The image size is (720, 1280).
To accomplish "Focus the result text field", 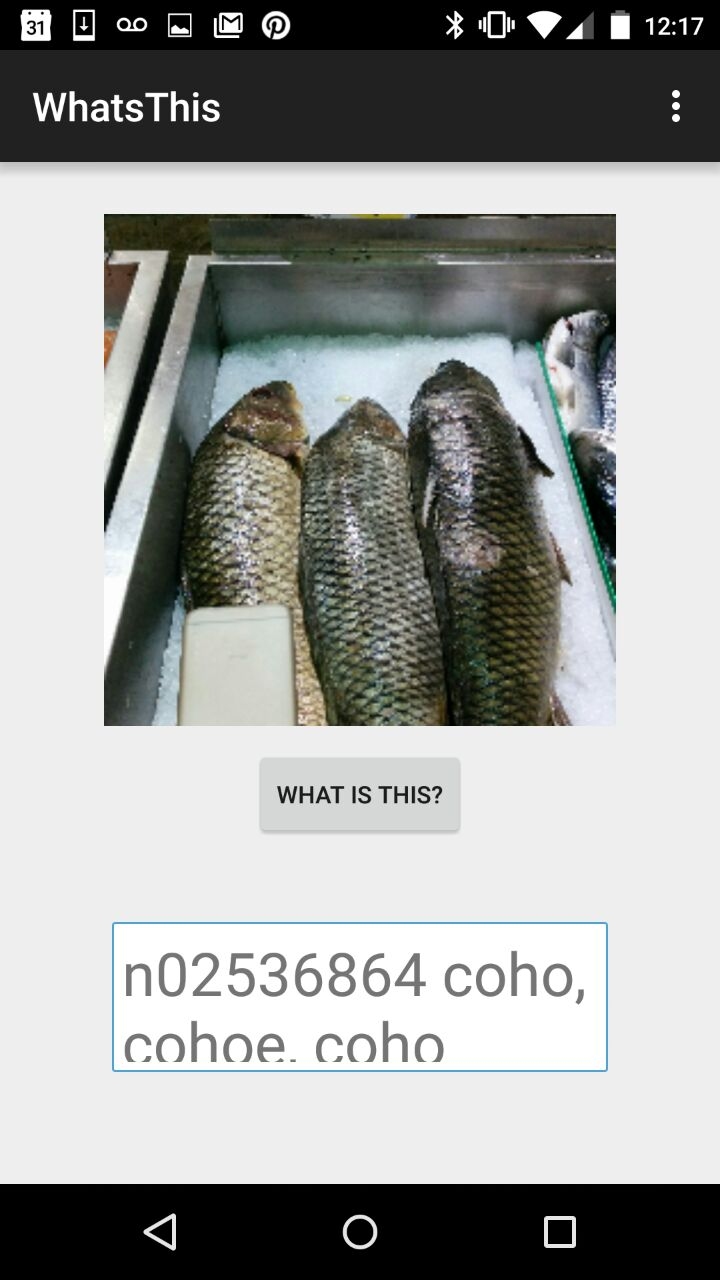I will coord(360,997).
